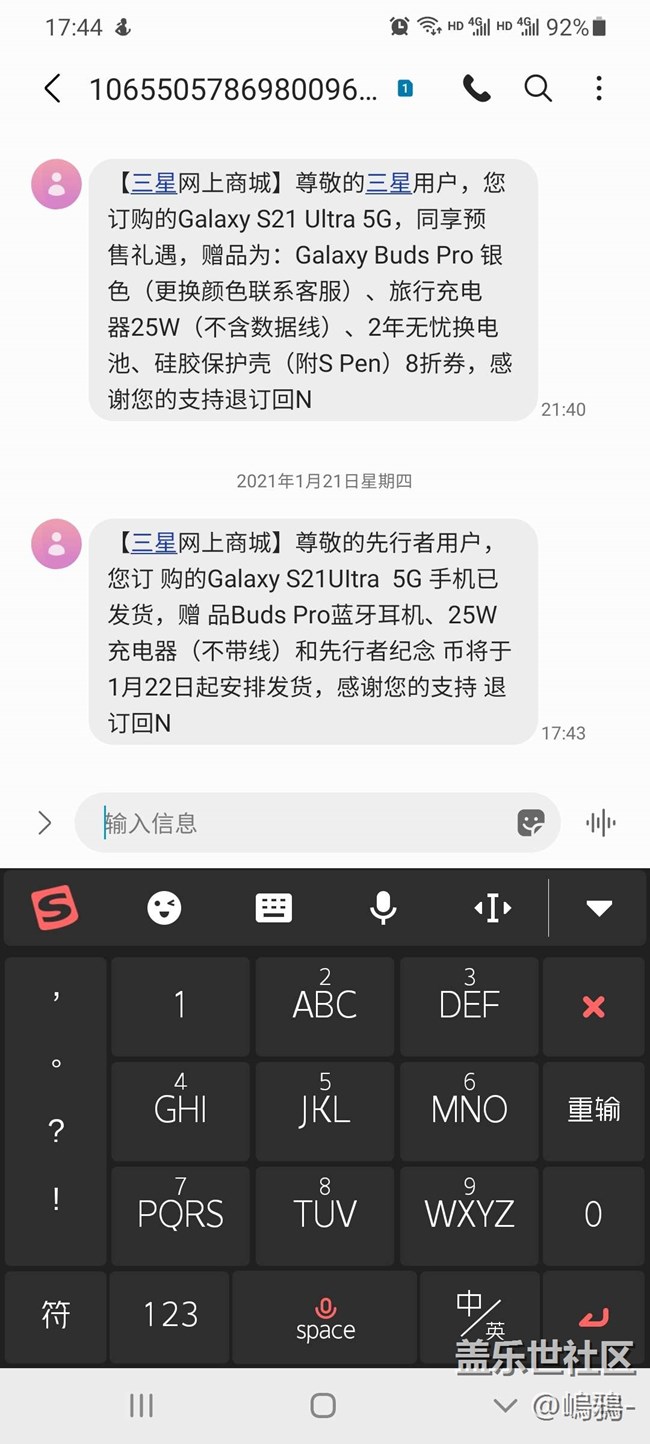
Task: Tap the 重输 key
Action: click(593, 1110)
